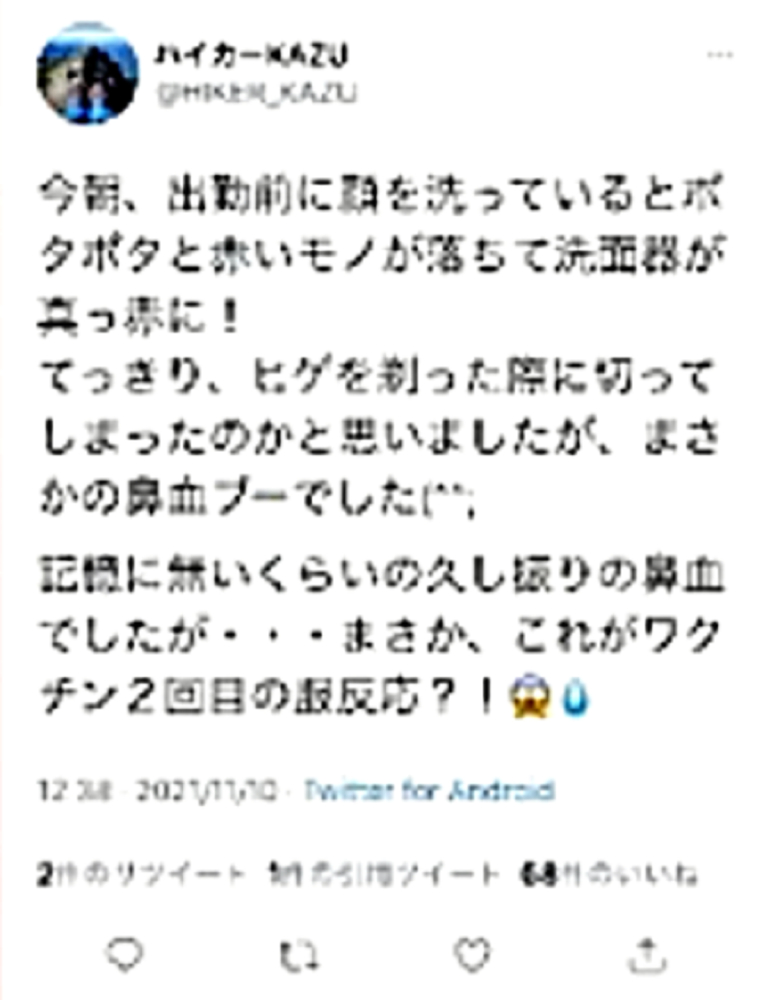This screenshot has width=771, height=1000.
Task: Like this tweet with the heart
Action: tap(471, 956)
